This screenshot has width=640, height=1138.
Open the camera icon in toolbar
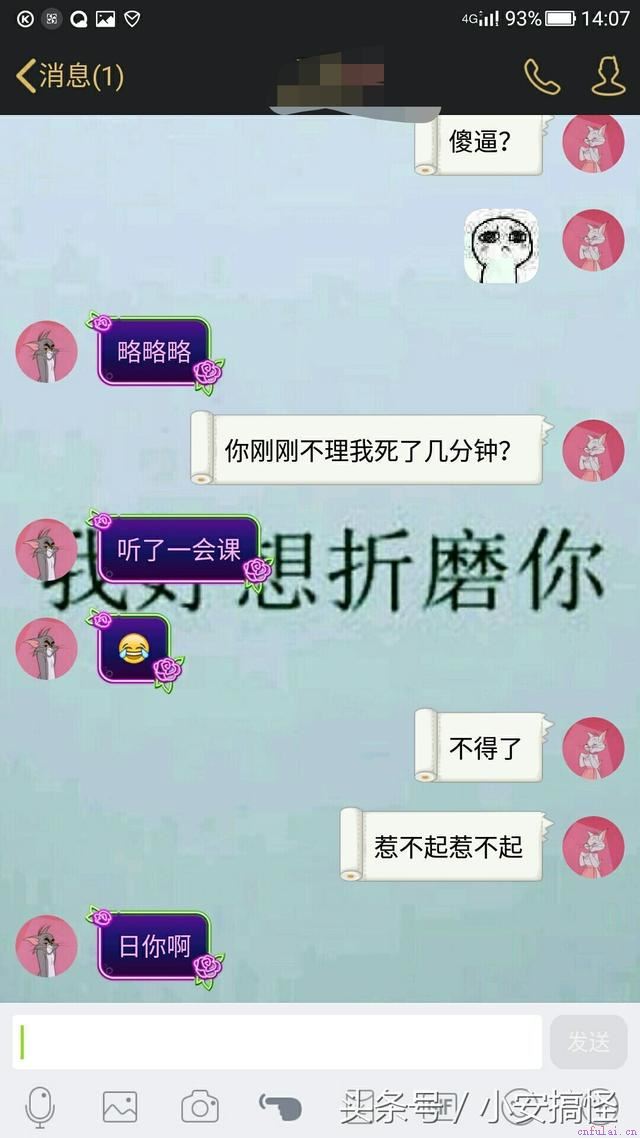pyautogui.click(x=200, y=1107)
